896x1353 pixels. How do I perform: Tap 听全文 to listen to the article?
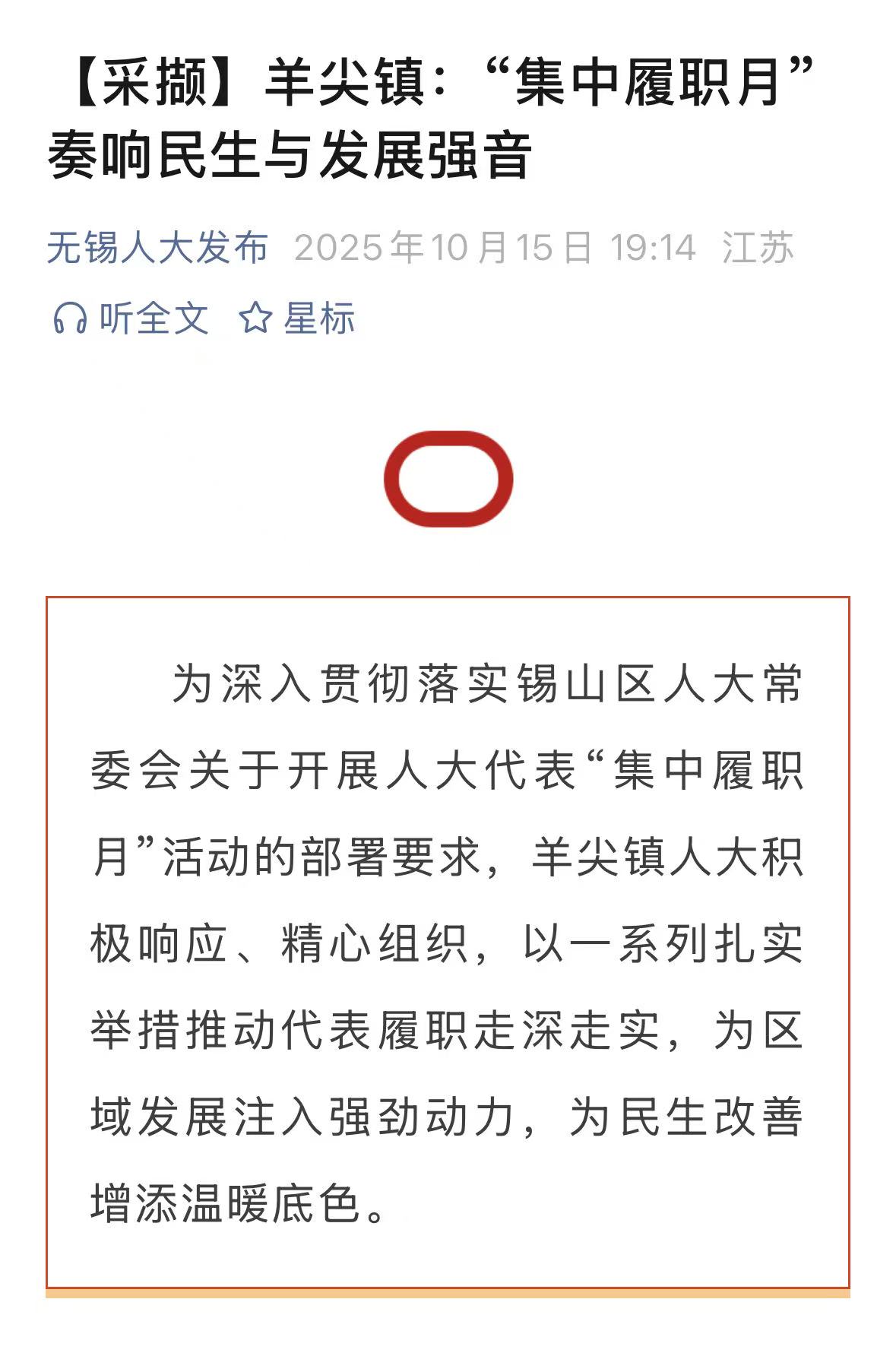[x=131, y=318]
